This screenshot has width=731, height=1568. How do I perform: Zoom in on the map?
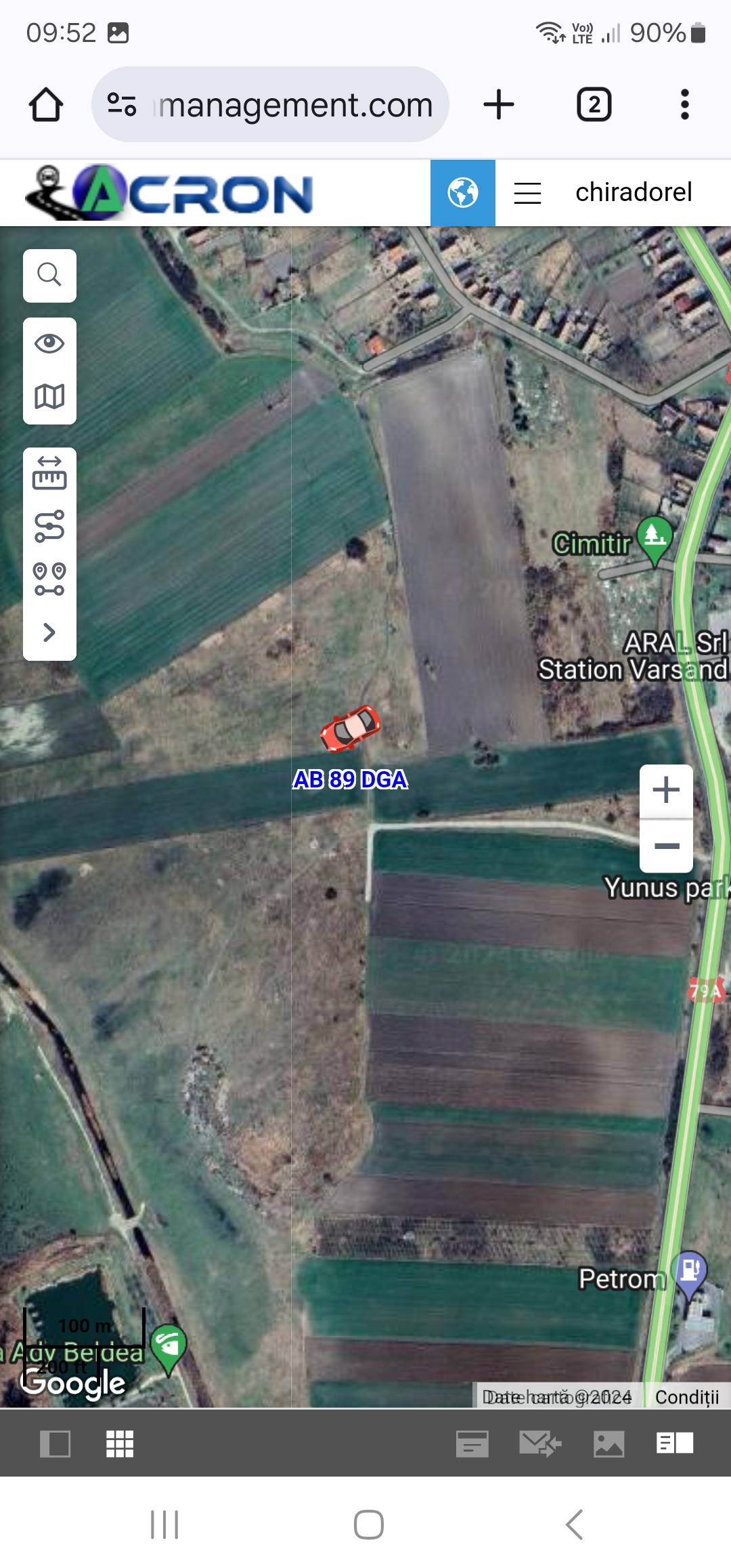[x=666, y=790]
